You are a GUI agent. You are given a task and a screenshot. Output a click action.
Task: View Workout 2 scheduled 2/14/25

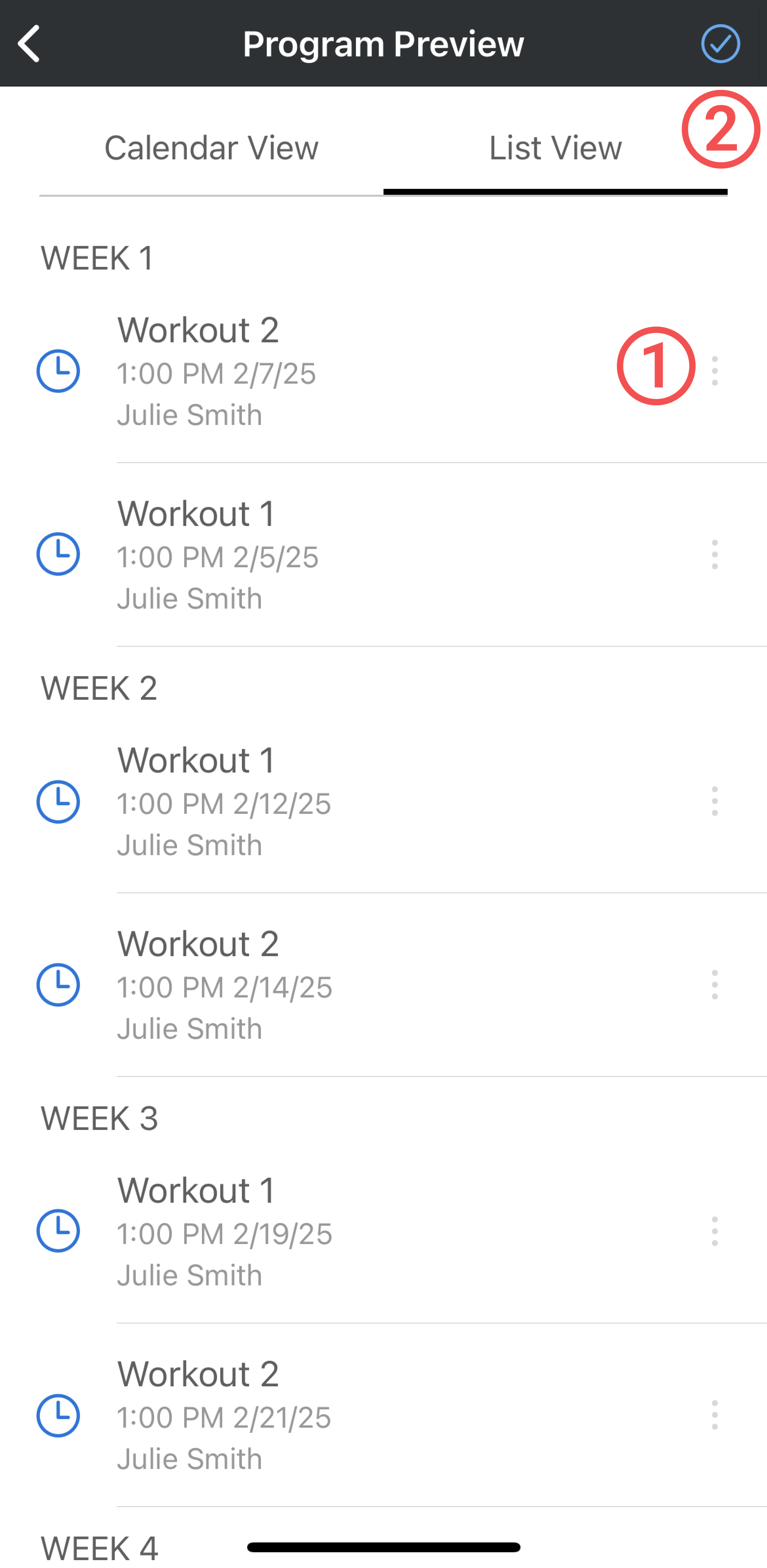point(304,985)
